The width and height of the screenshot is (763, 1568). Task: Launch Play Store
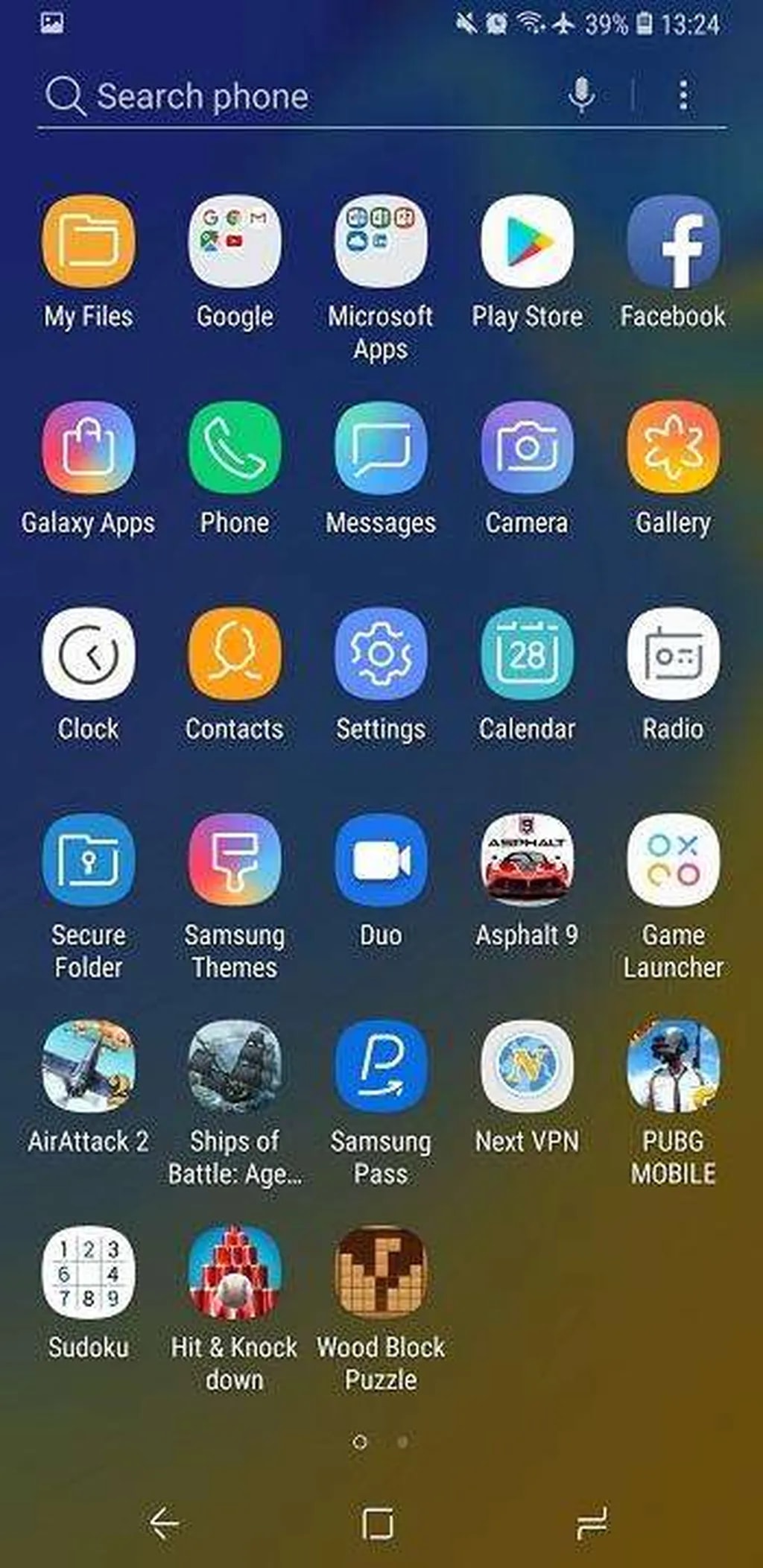coord(527,242)
